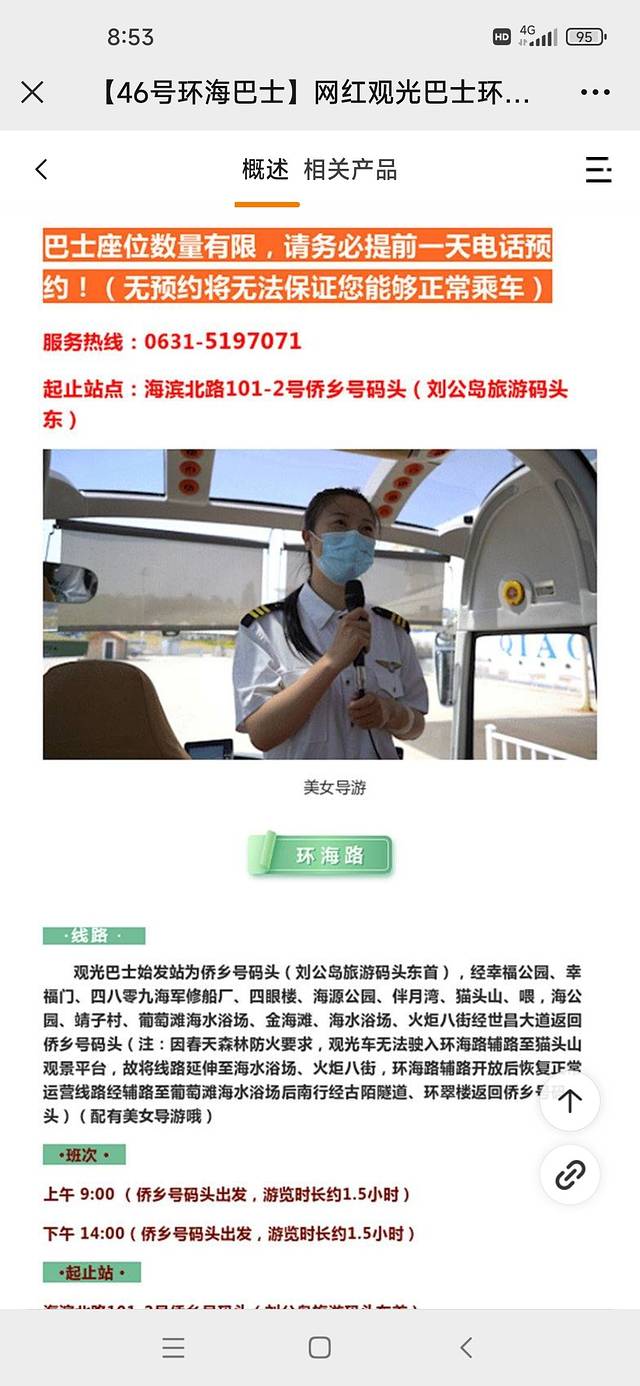
Task: Tap the system back button
Action: pos(466,1348)
